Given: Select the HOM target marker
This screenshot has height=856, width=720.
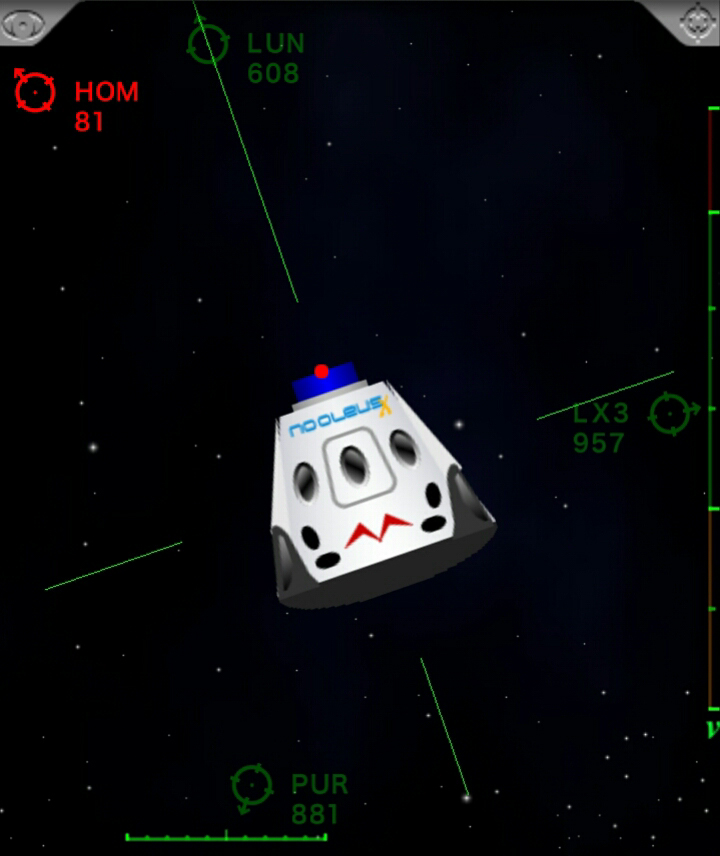Looking at the screenshot, I should pyautogui.click(x=35, y=91).
